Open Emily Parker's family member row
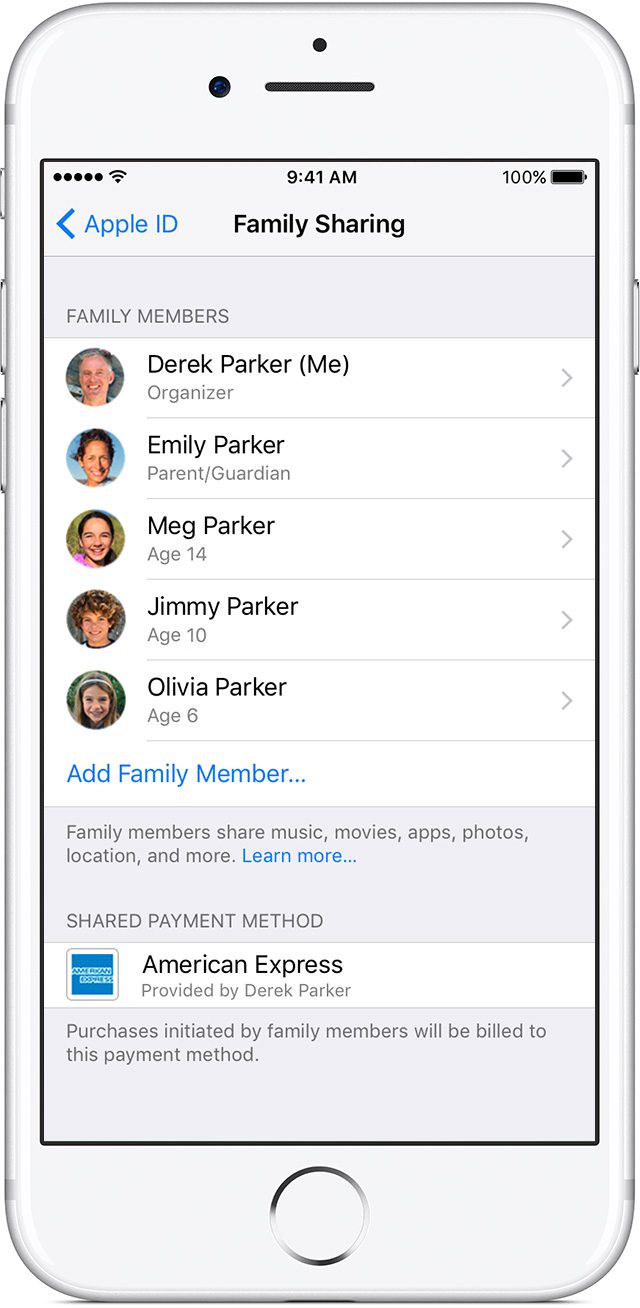Viewport: 640px width, 1308px height. [x=318, y=458]
